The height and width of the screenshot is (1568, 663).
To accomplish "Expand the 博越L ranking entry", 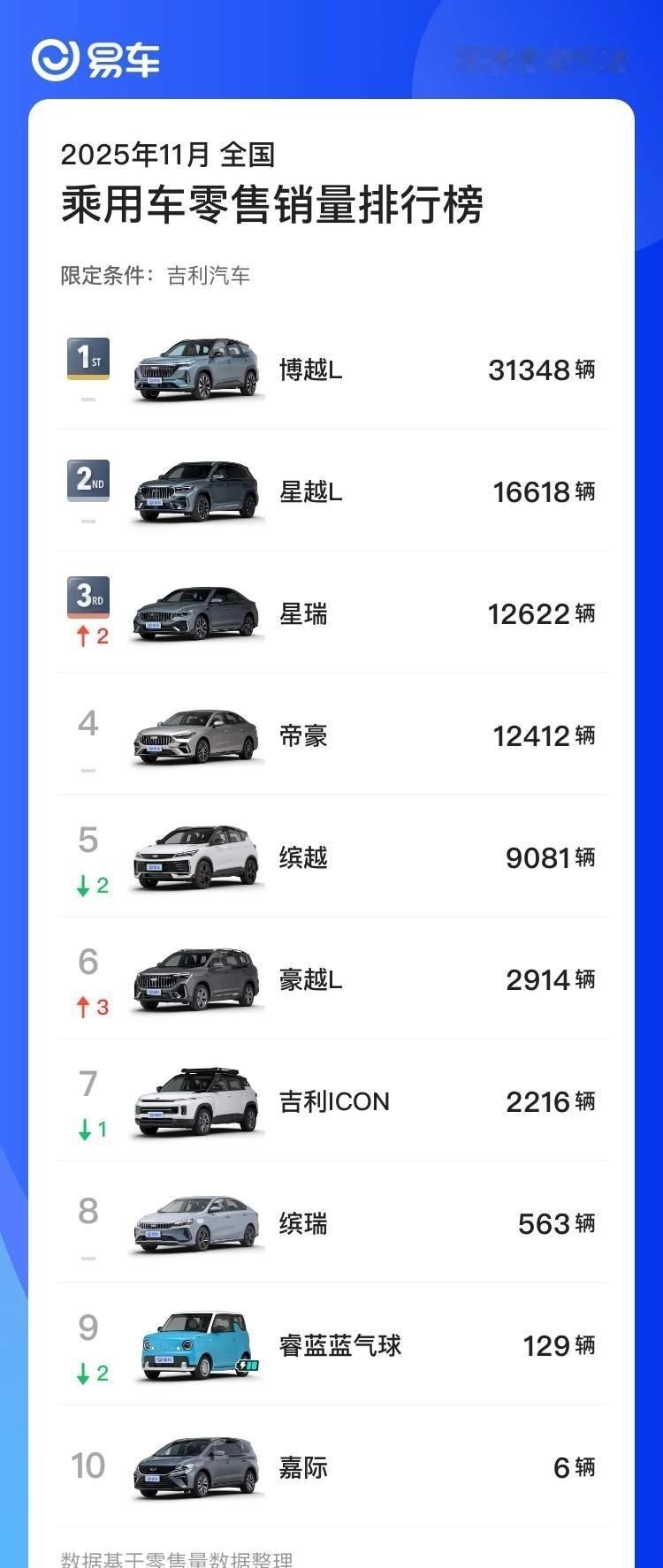I will tap(331, 370).
